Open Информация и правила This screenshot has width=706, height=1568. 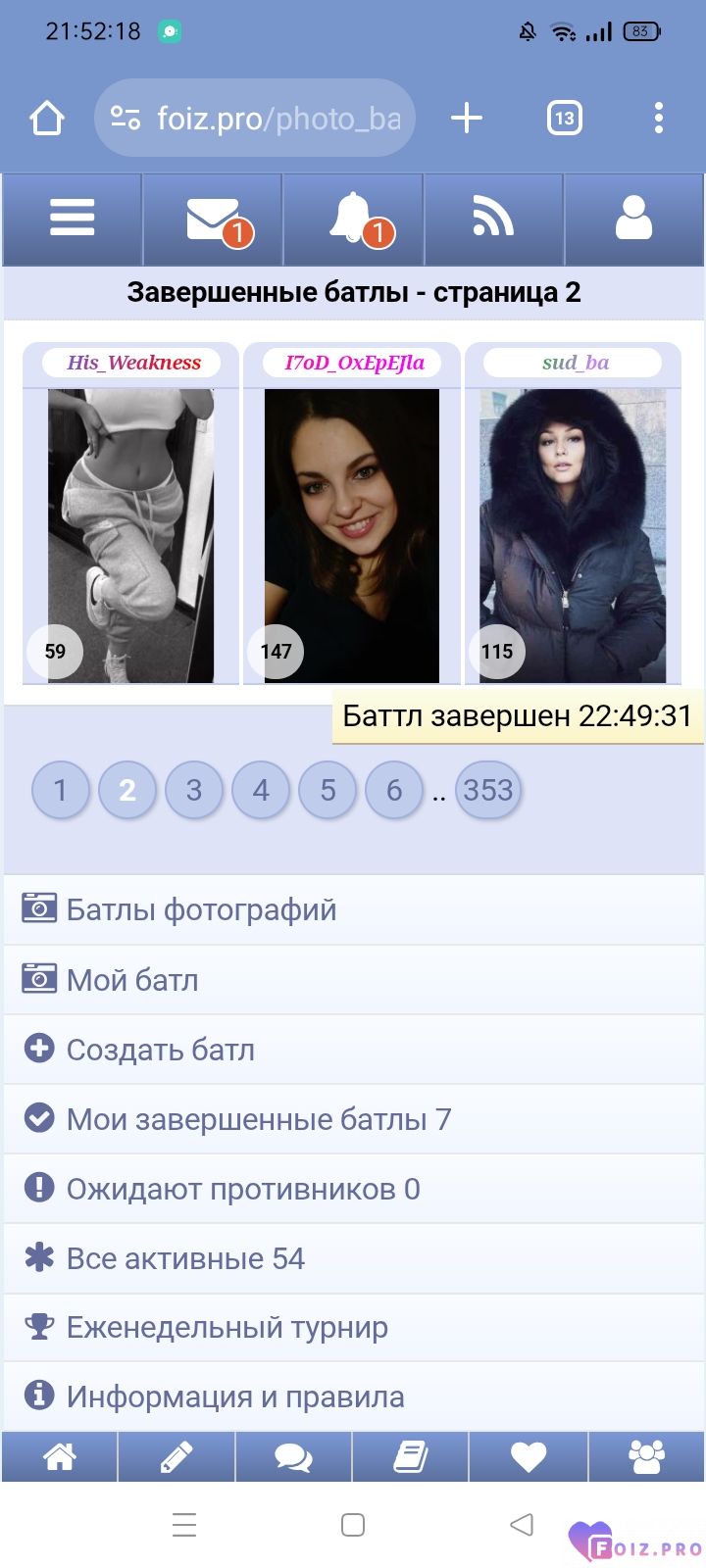[235, 1397]
